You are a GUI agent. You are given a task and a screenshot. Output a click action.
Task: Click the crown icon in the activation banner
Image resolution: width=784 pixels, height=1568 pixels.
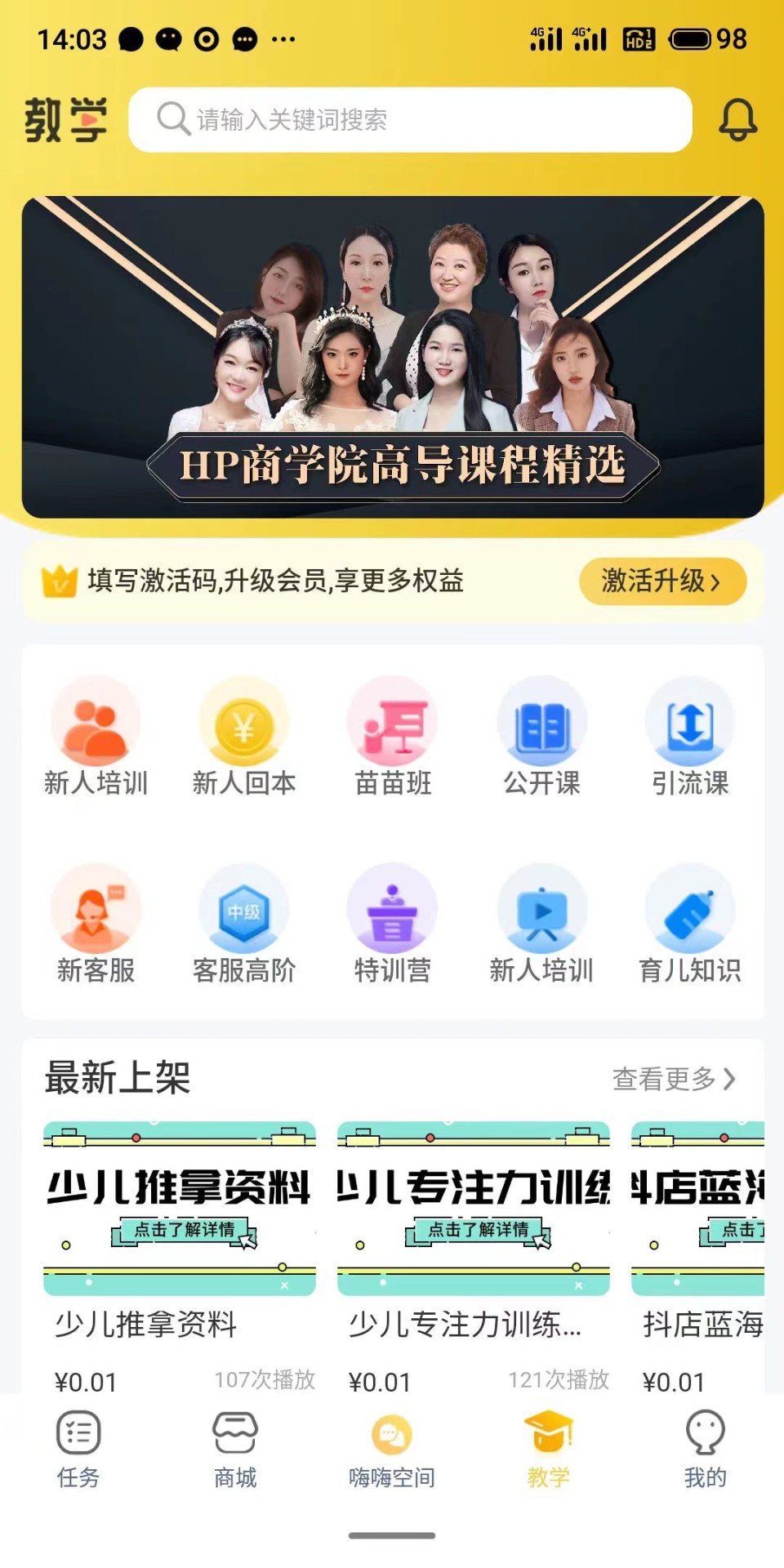(x=59, y=581)
